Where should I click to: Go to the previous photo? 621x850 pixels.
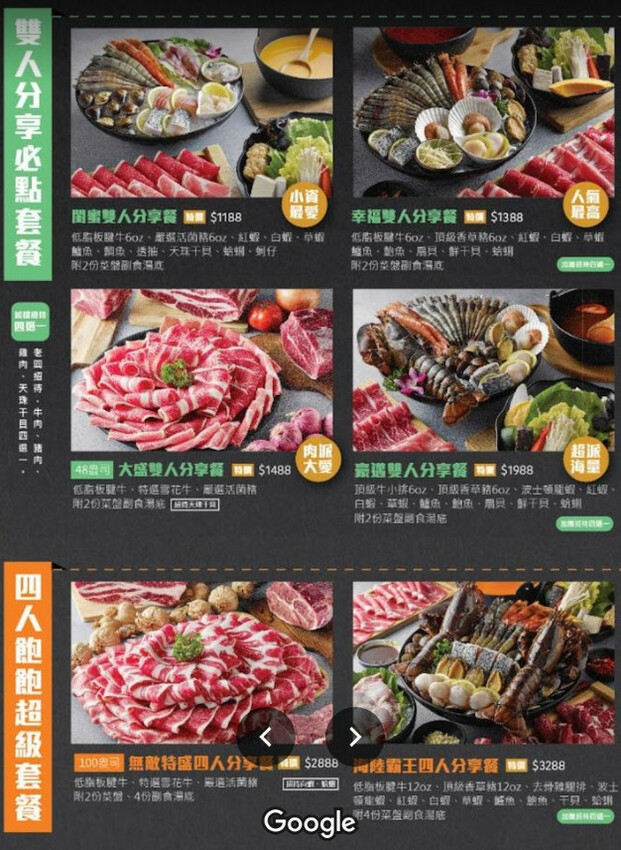pyautogui.click(x=265, y=737)
